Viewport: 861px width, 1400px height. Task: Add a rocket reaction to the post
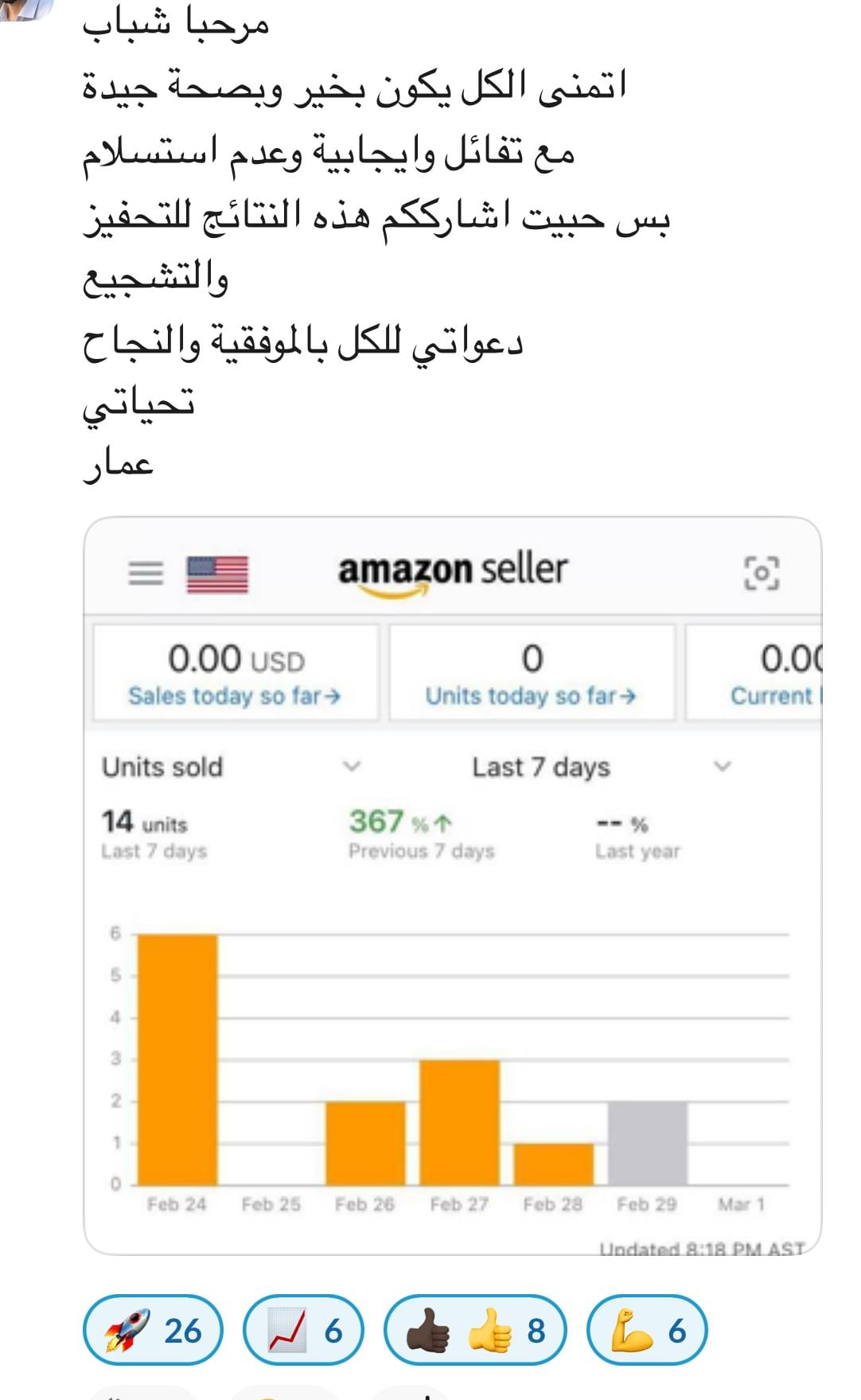pyautogui.click(x=153, y=1330)
